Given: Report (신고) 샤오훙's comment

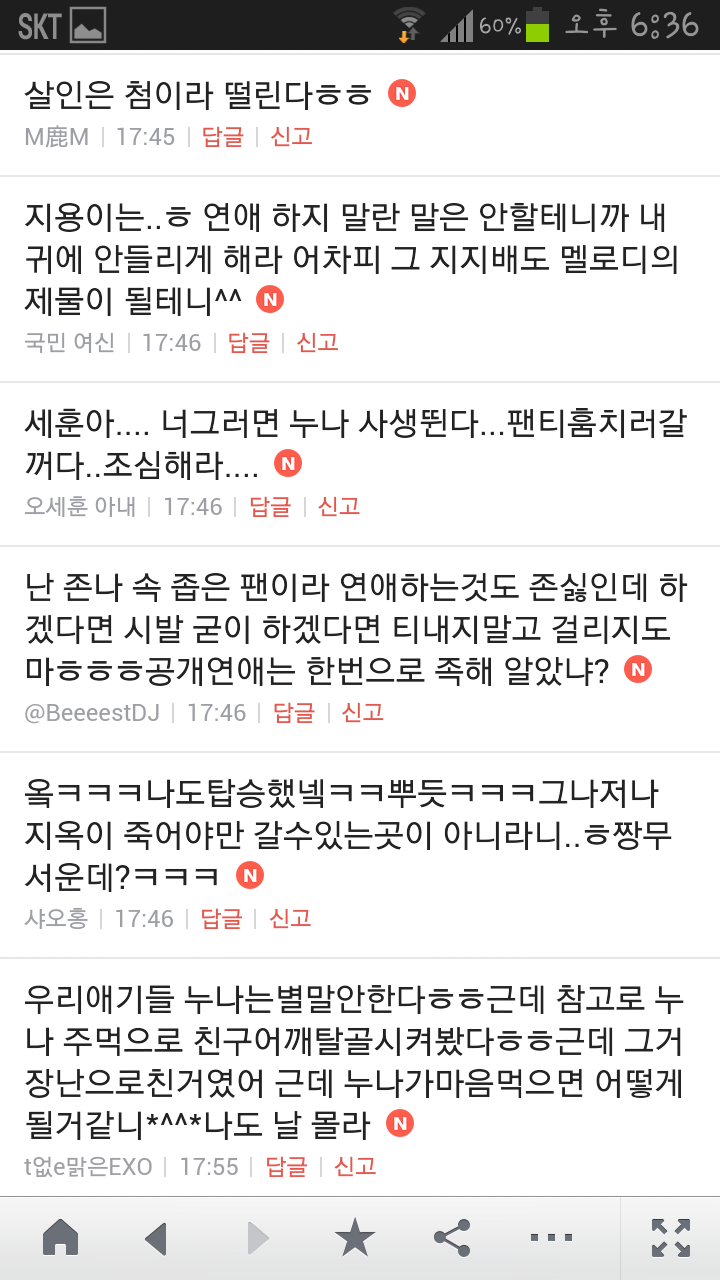Looking at the screenshot, I should (290, 918).
